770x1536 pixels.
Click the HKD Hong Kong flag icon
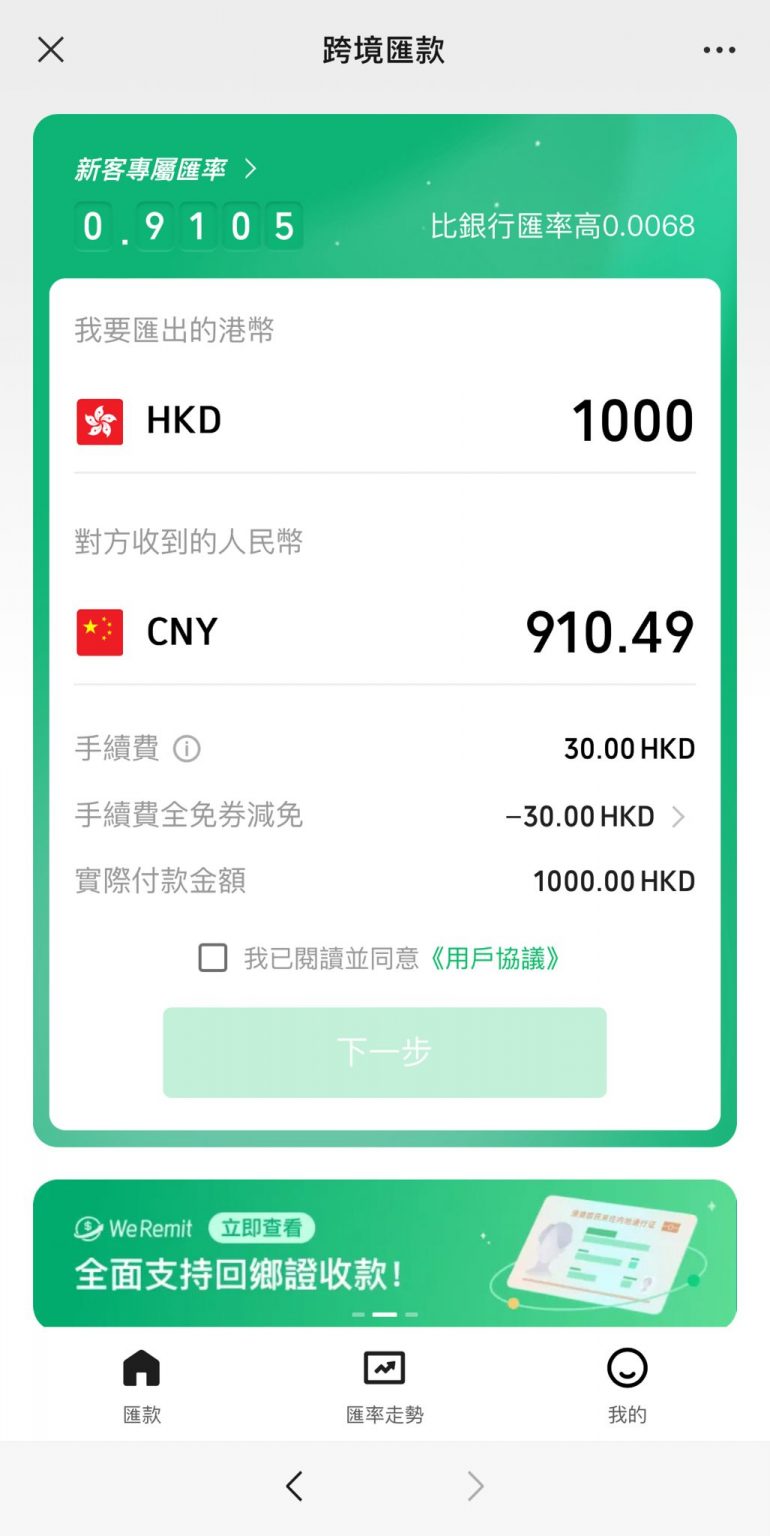99,419
